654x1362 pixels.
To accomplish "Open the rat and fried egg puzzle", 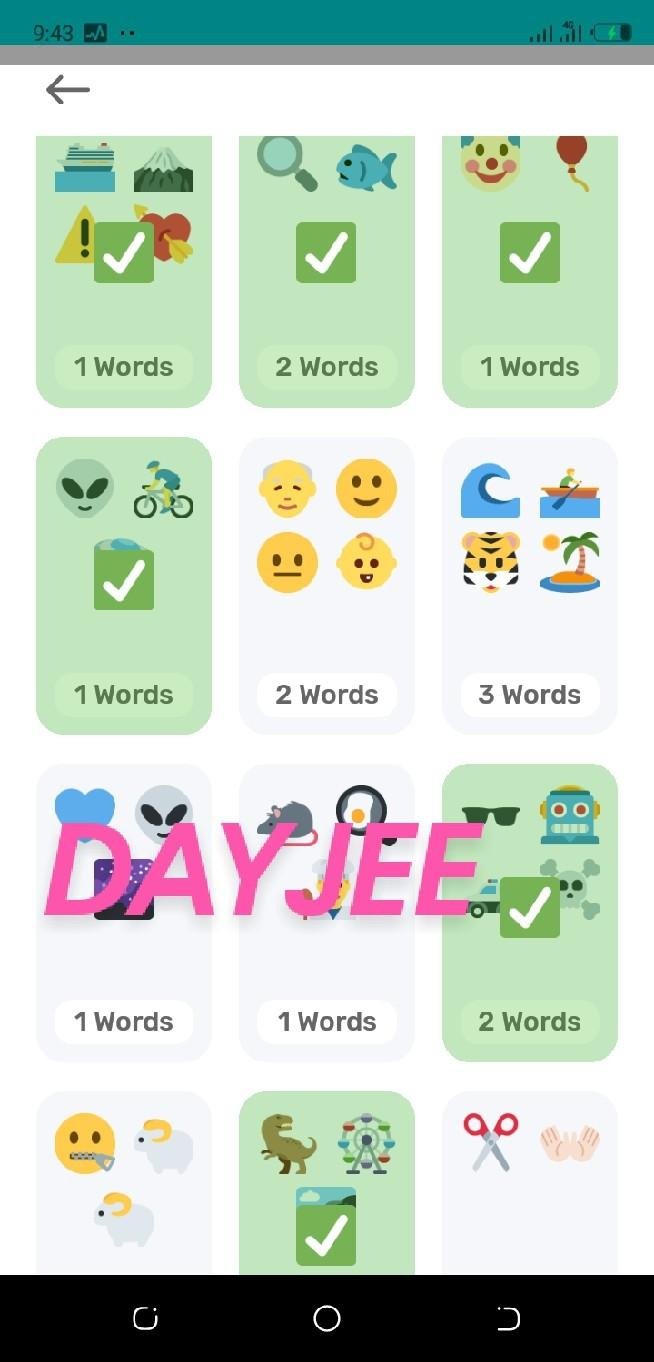I will tap(326, 912).
